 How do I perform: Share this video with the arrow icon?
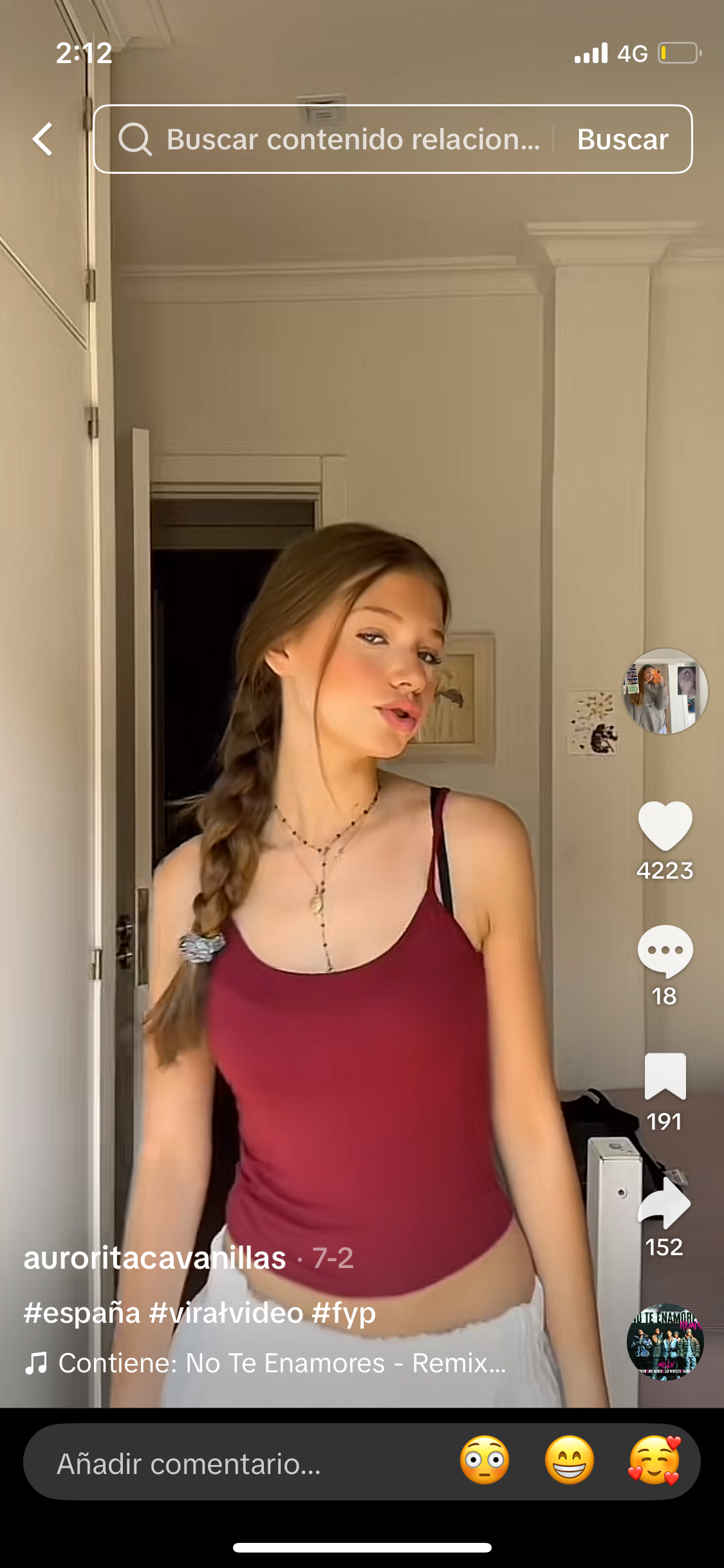(665, 1202)
